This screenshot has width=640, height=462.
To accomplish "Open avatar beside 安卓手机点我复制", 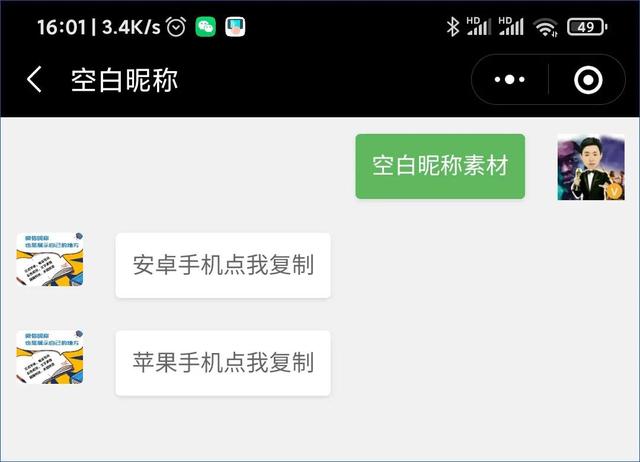I will 49,260.
